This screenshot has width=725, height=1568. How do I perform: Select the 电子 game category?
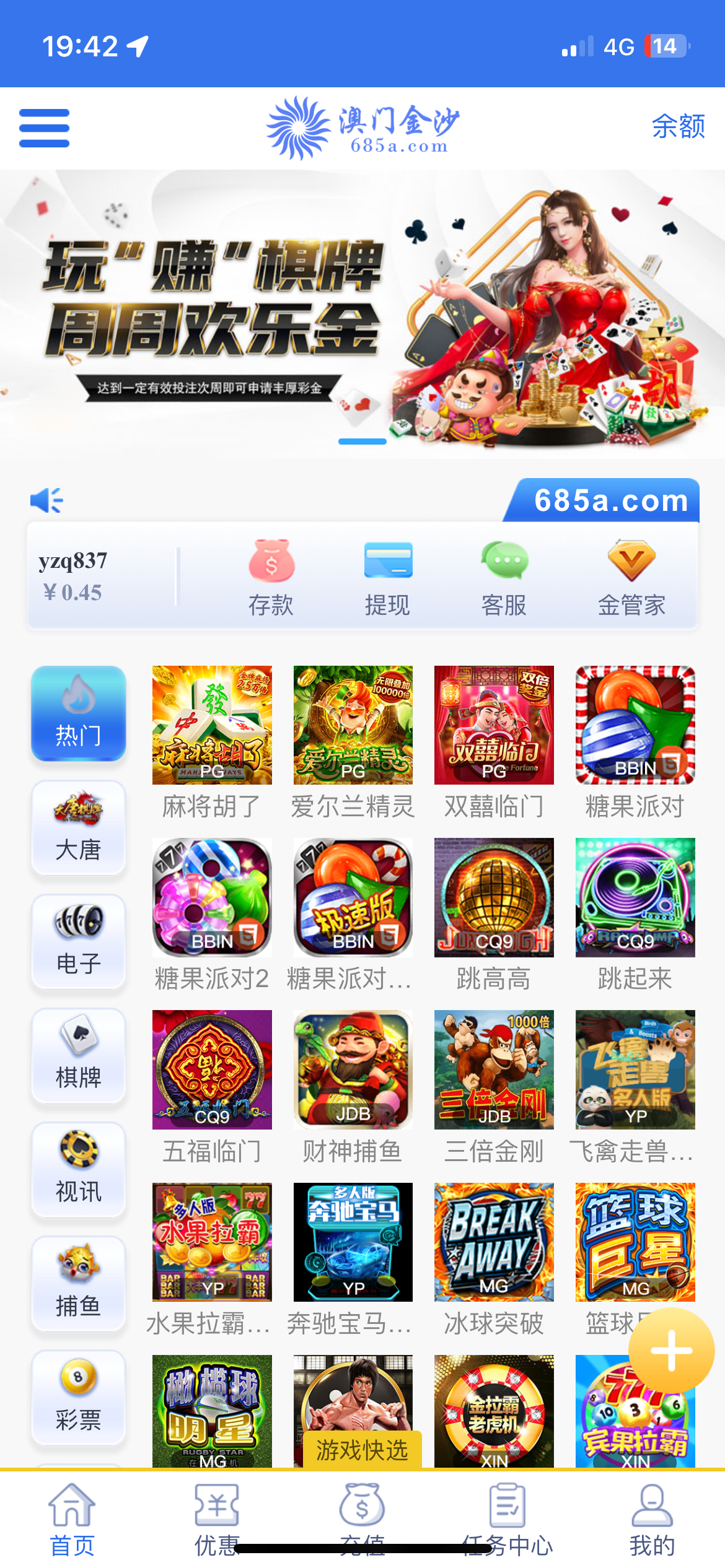(x=78, y=941)
